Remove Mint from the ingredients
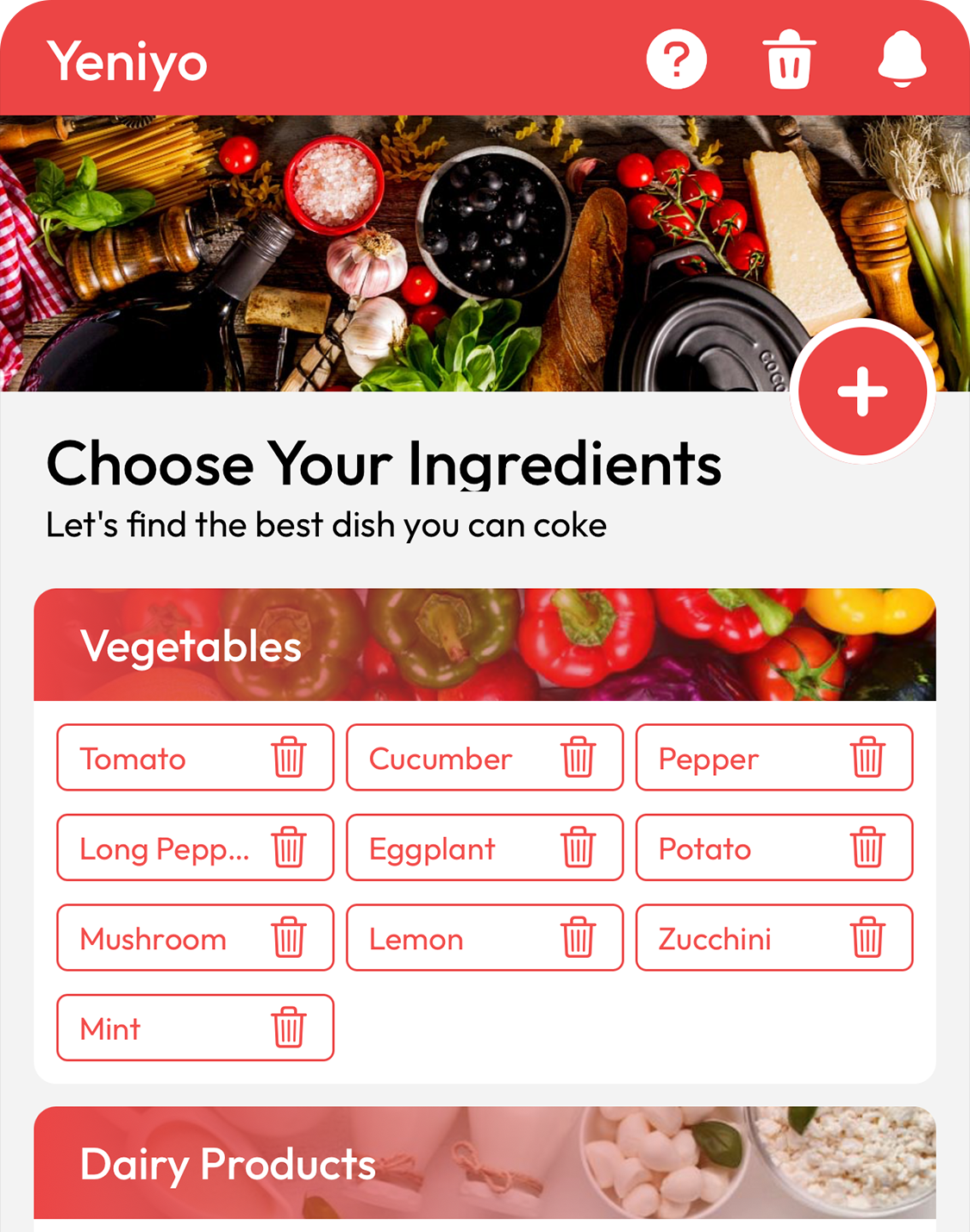The image size is (970, 1232). (289, 1028)
